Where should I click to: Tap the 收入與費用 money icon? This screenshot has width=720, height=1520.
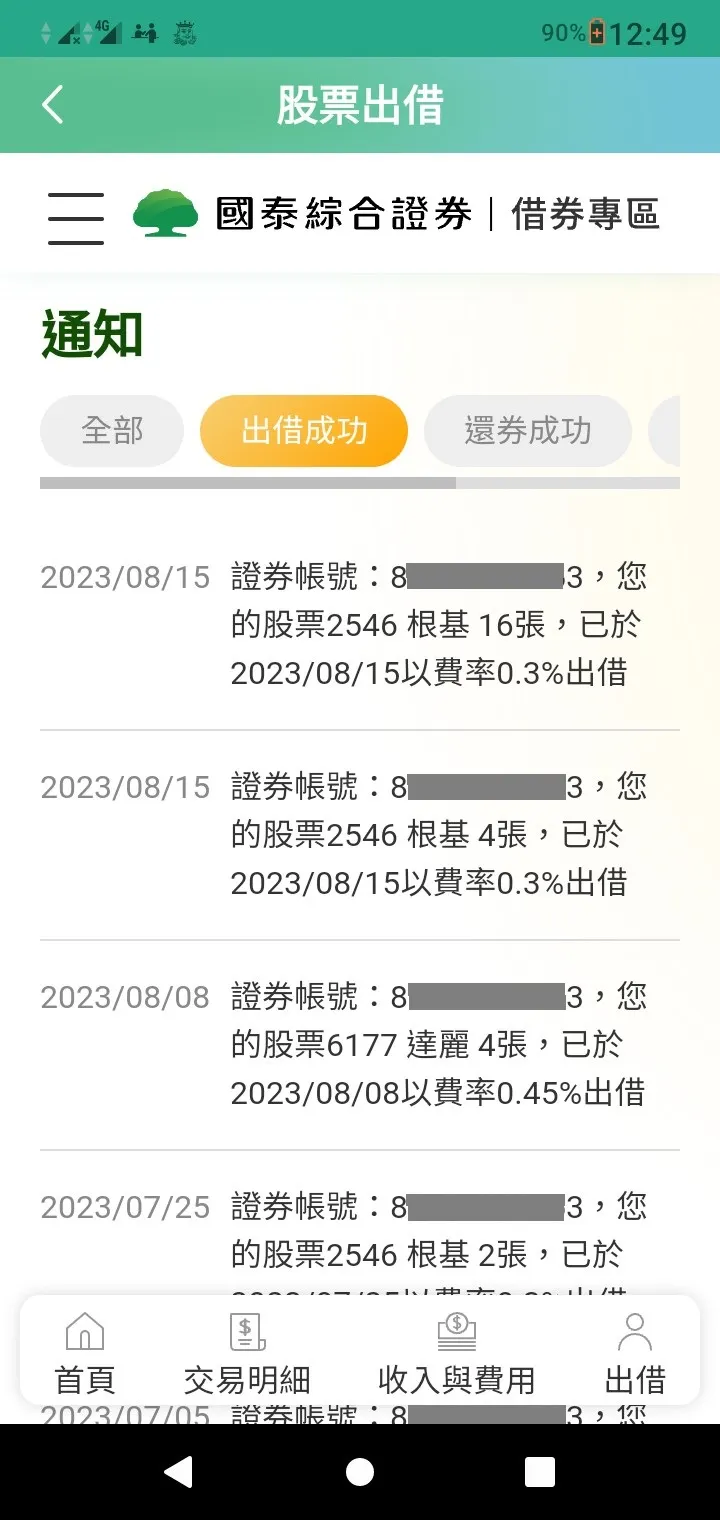[x=458, y=1333]
